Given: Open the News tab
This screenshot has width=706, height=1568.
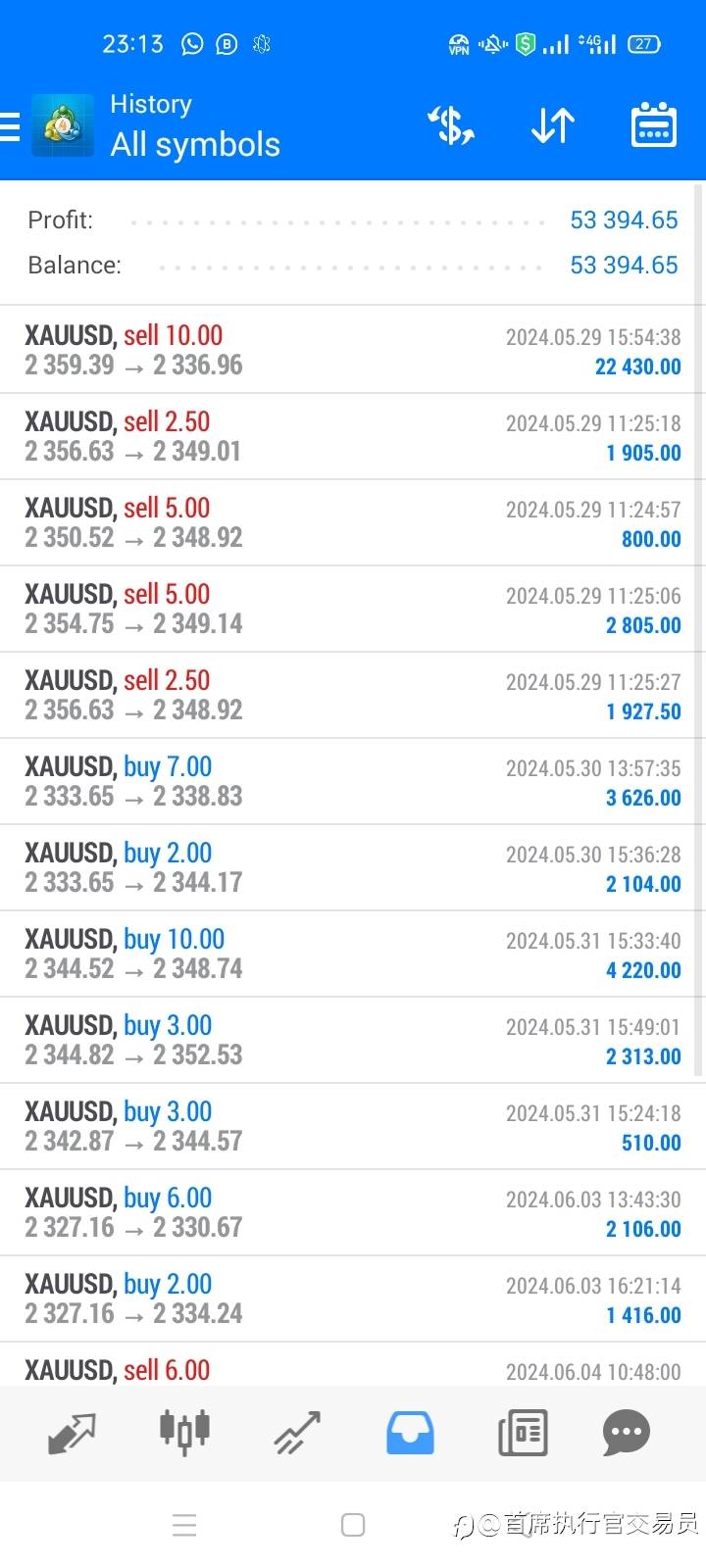Looking at the screenshot, I should pyautogui.click(x=523, y=1433).
